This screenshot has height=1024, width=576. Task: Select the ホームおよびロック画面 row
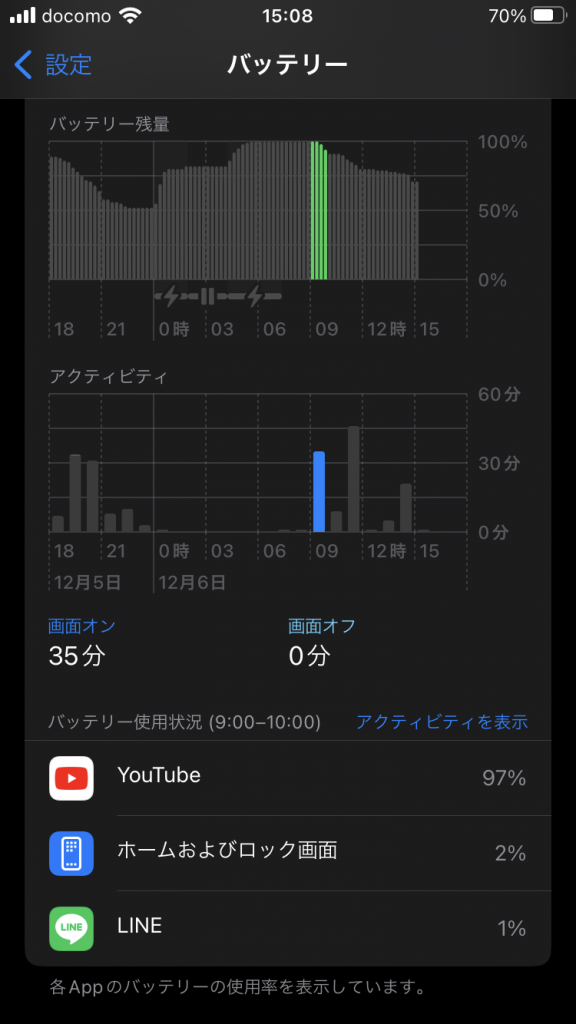288,853
